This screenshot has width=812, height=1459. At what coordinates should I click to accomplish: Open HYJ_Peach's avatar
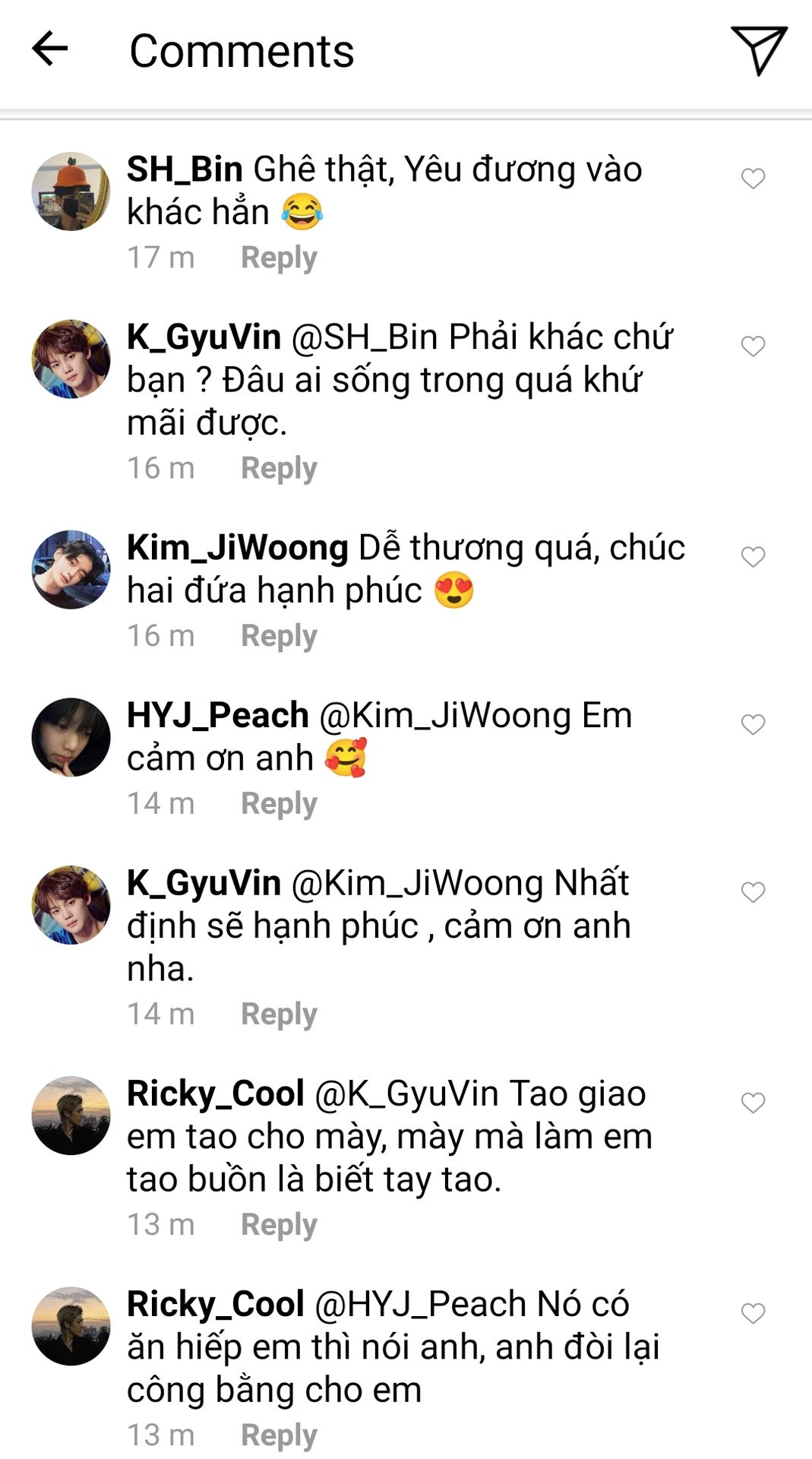coord(71,737)
